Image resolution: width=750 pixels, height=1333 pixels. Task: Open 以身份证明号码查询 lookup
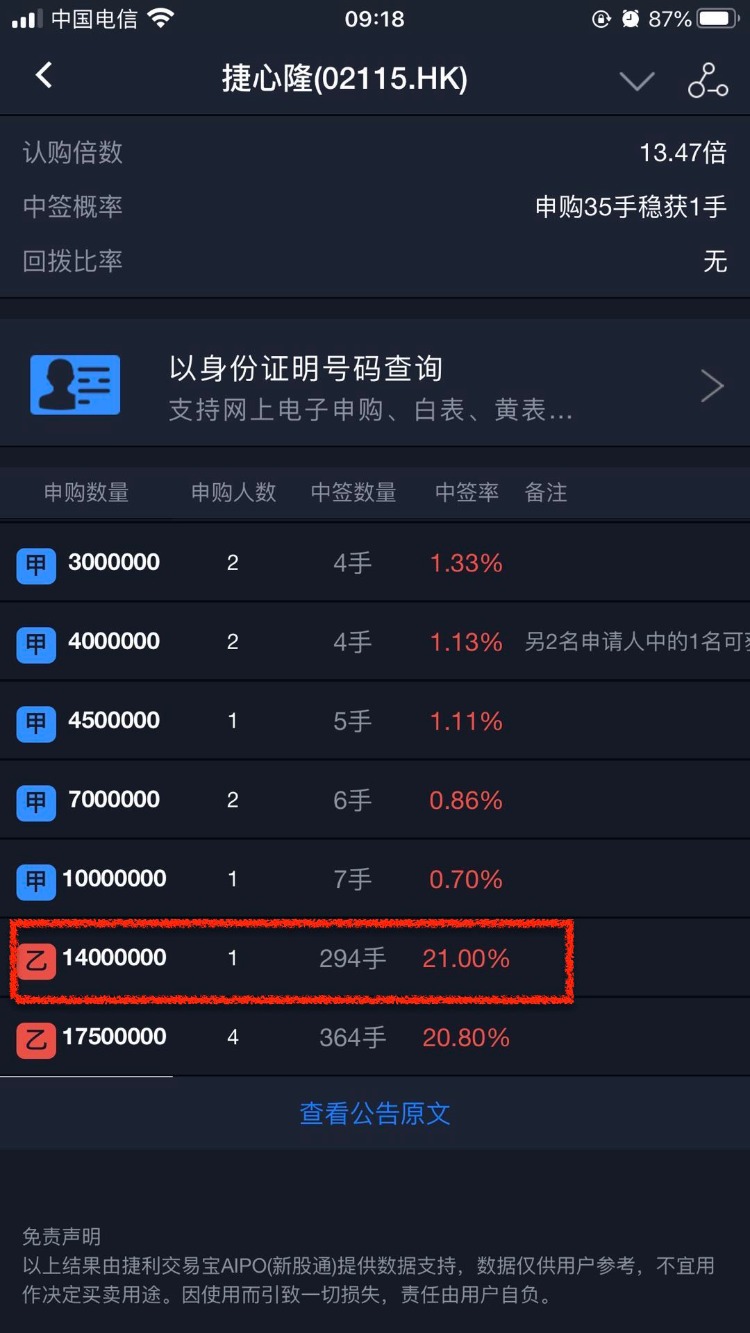coord(375,384)
